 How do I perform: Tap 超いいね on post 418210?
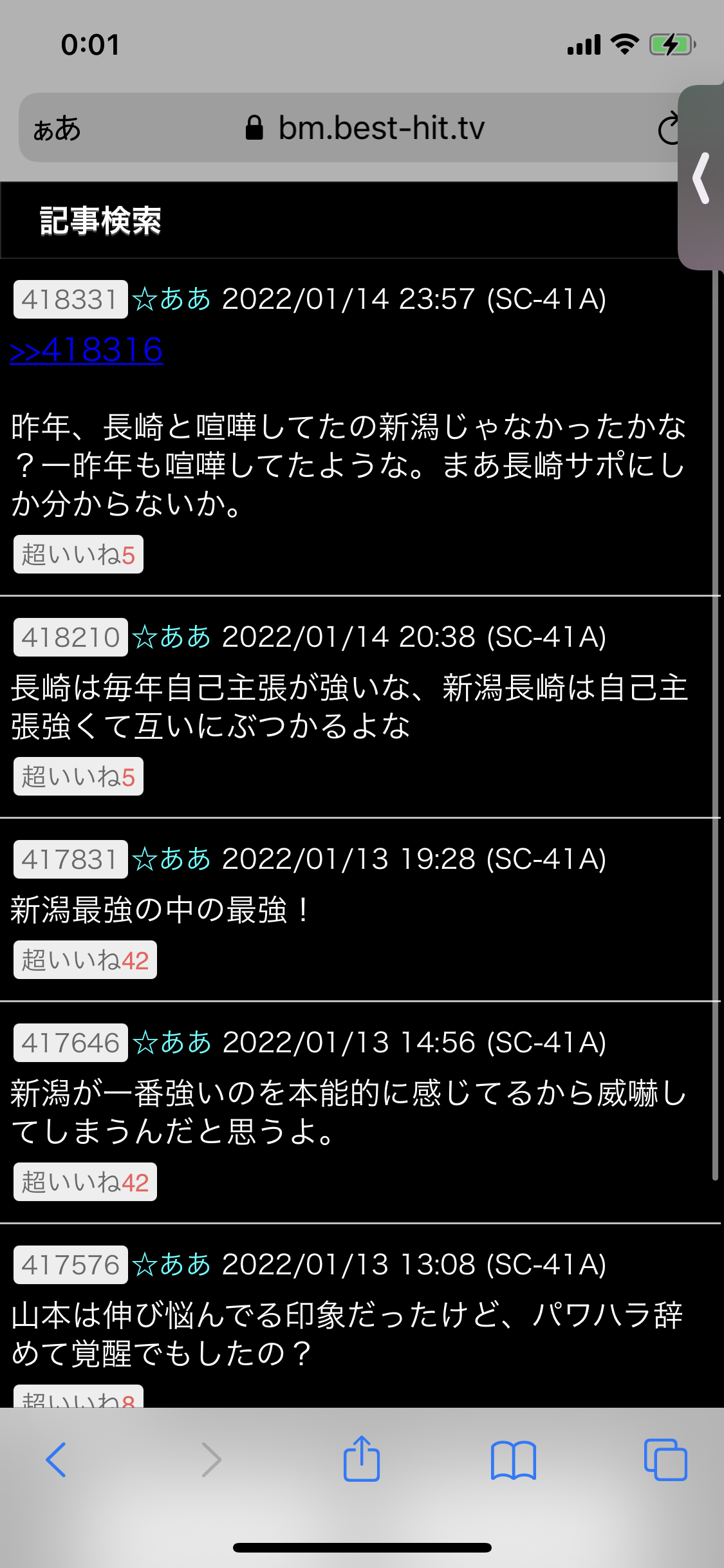tap(79, 777)
